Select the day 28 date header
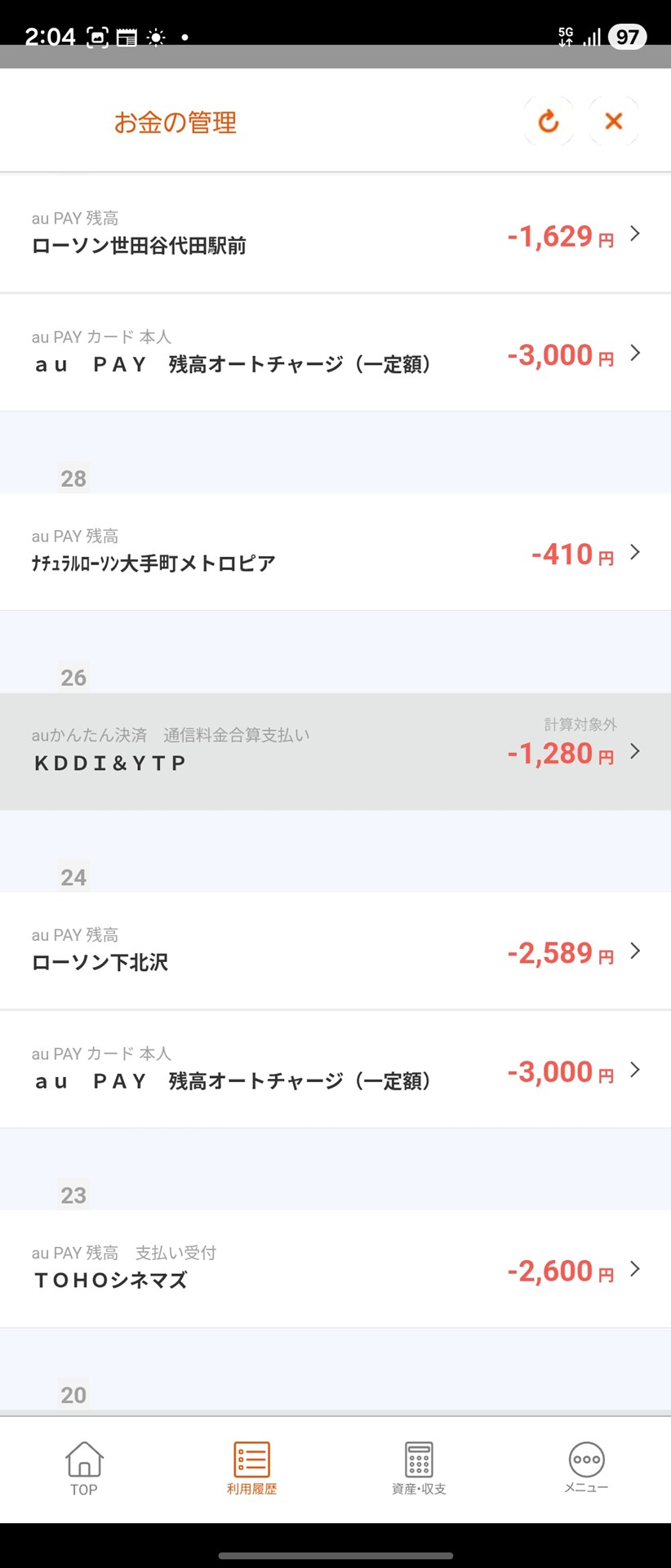Viewport: 671px width, 1568px height. click(x=73, y=479)
